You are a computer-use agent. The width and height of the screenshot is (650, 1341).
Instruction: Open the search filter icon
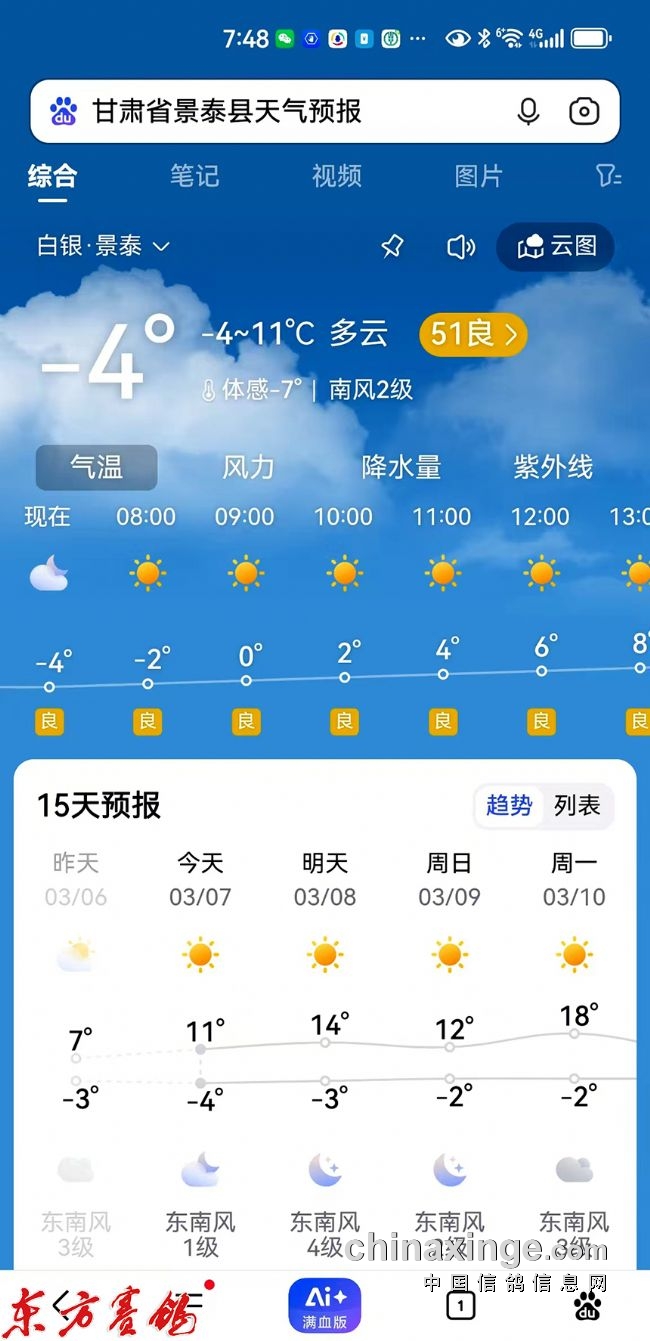tap(608, 176)
